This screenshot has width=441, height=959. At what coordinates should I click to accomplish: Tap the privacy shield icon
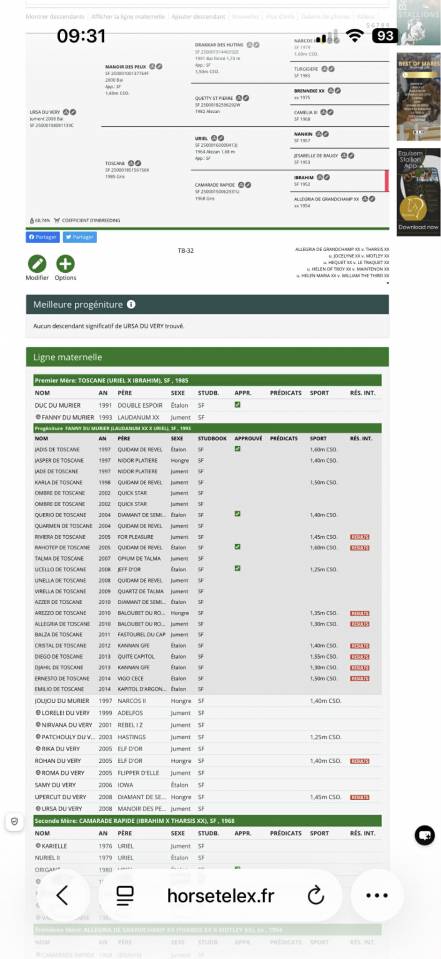[x=15, y=821]
